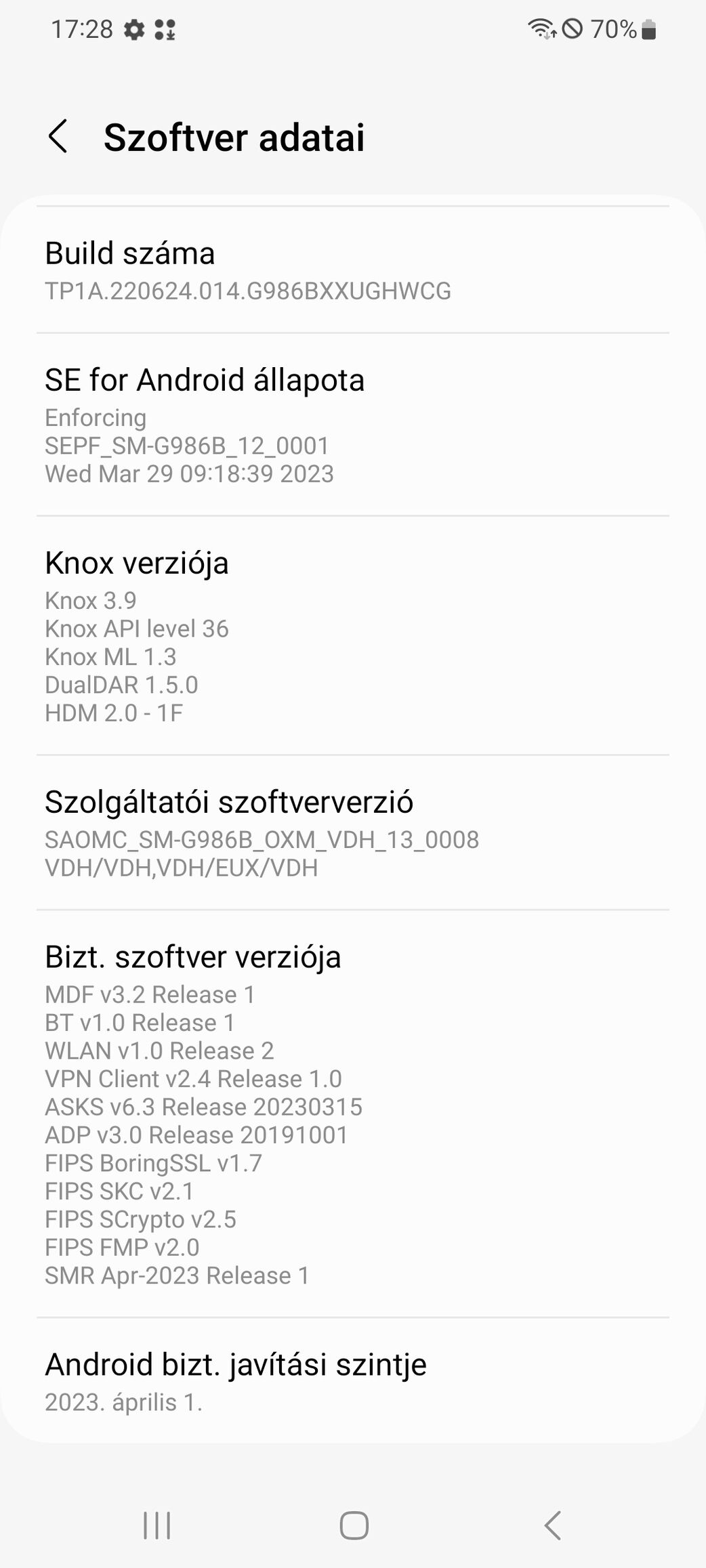Tap the Szolgáltatói szoftververzió row

pos(353,832)
